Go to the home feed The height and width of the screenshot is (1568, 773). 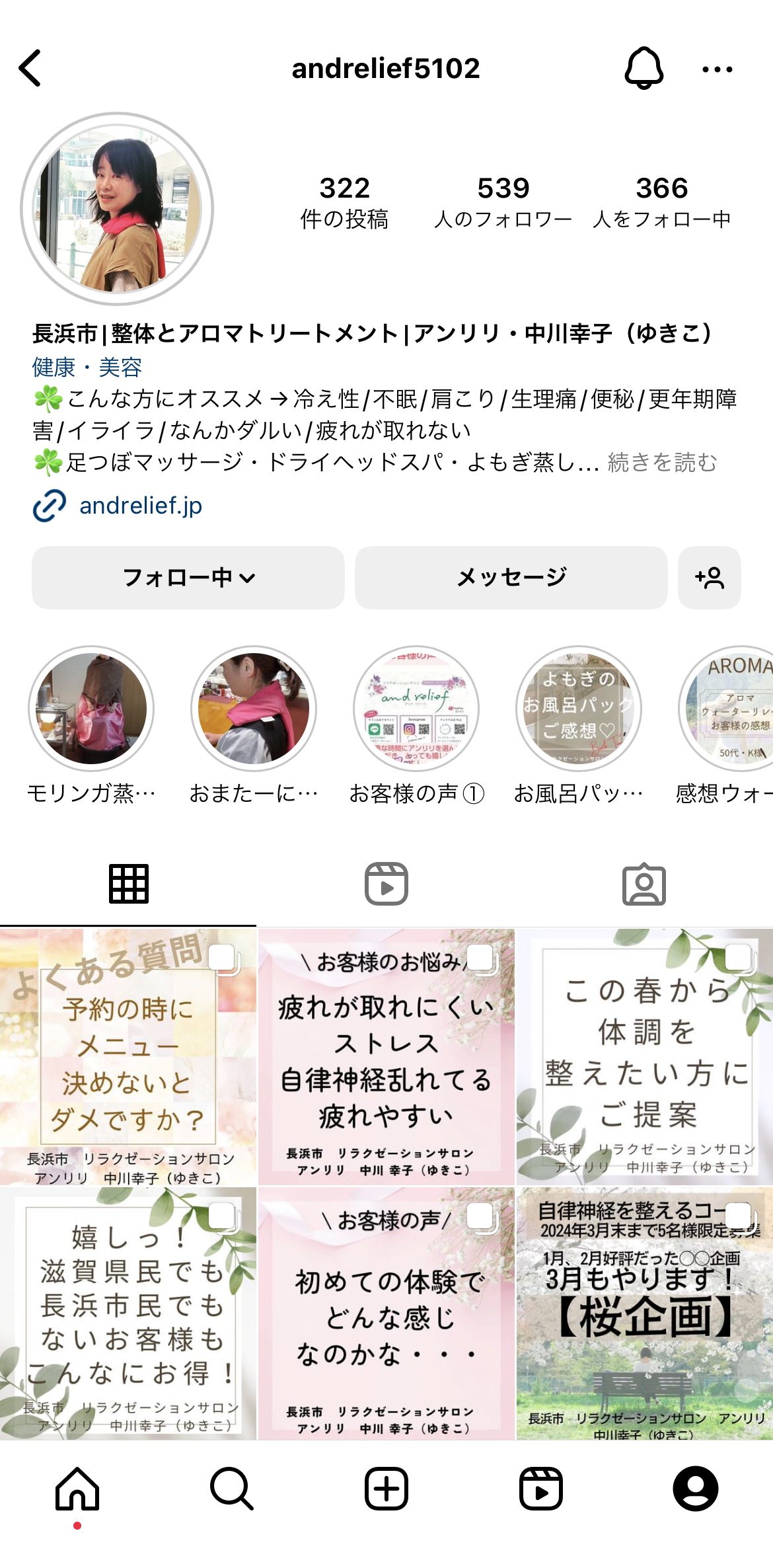(x=77, y=1489)
